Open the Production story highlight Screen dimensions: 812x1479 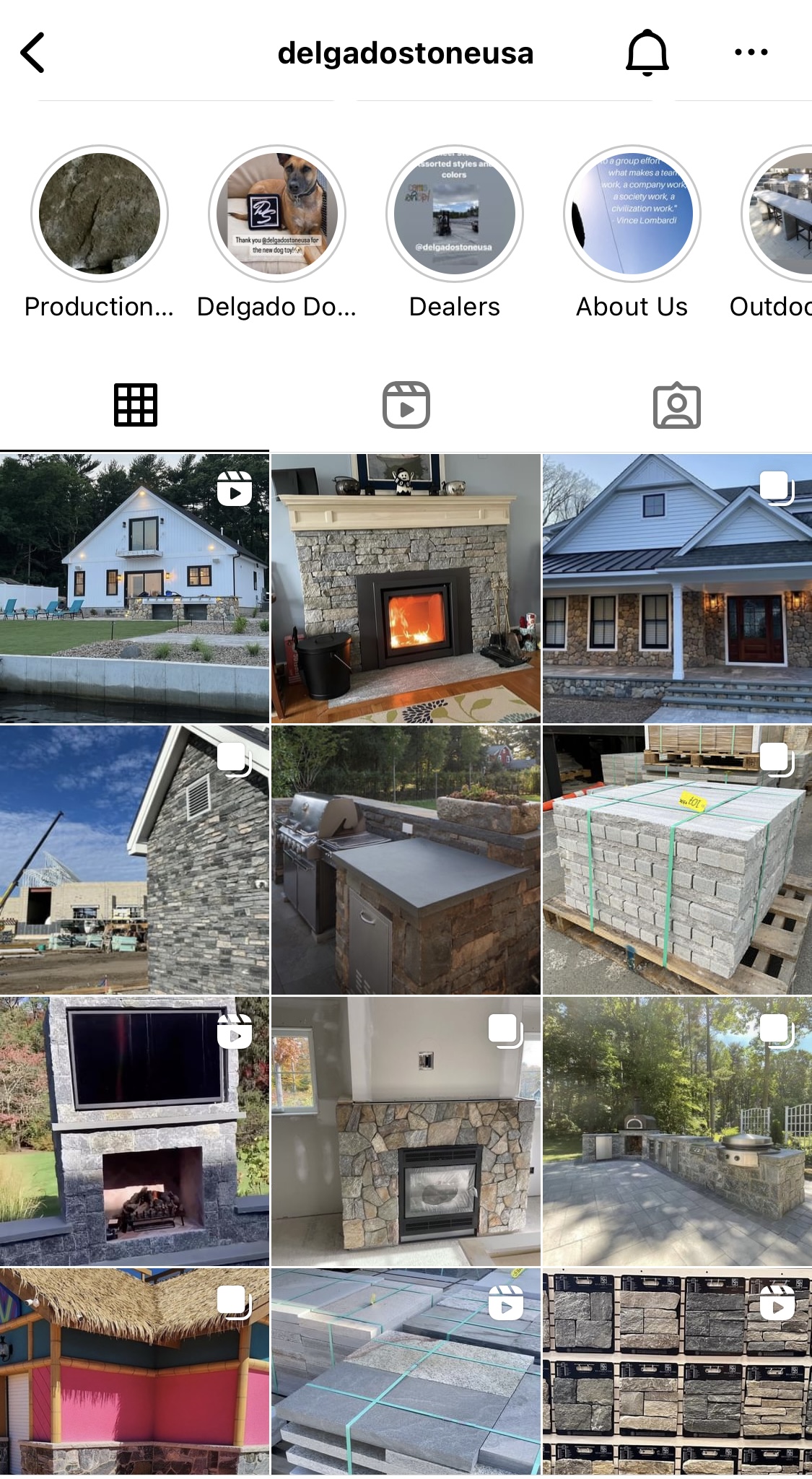tap(99, 214)
